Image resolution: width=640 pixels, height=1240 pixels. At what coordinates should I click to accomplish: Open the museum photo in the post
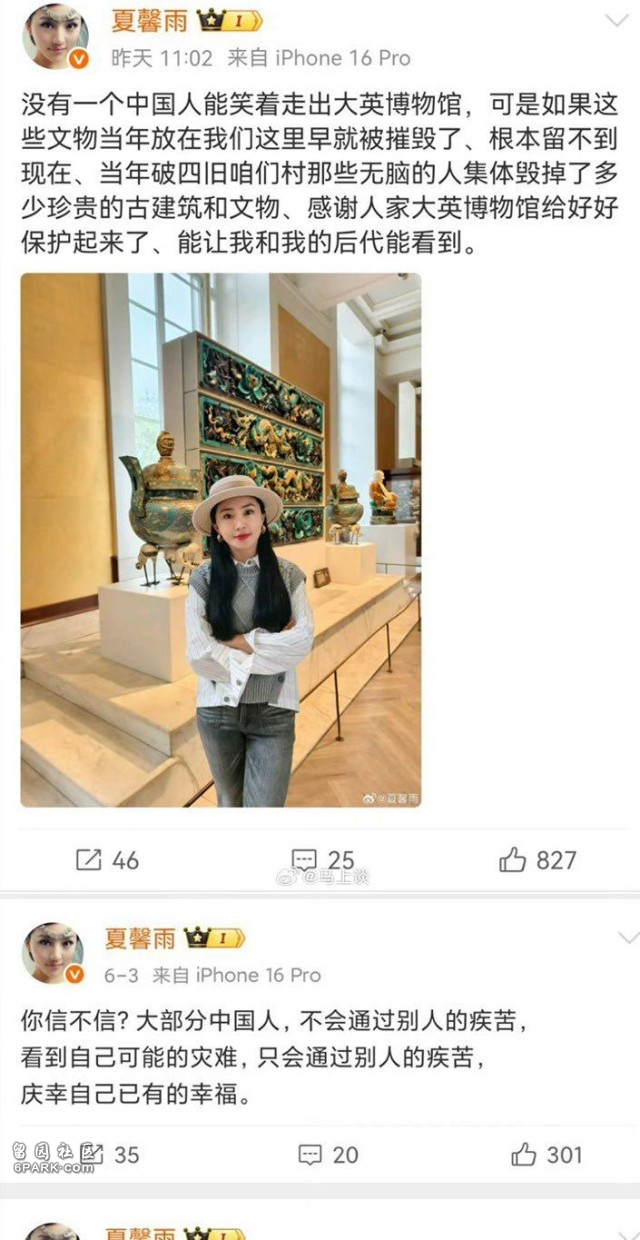coord(220,540)
